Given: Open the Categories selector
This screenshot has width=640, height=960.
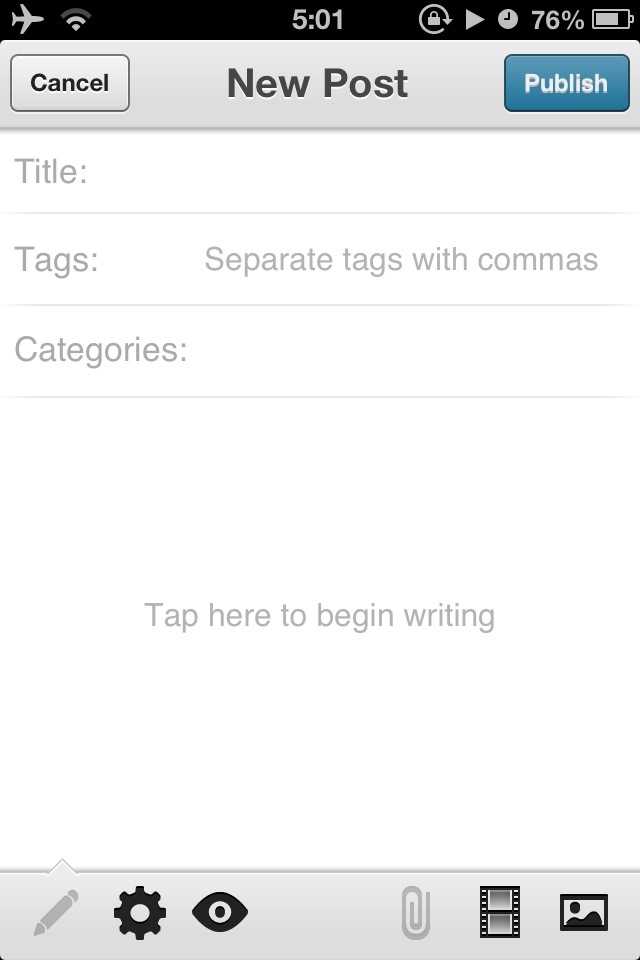Looking at the screenshot, I should point(400,351).
